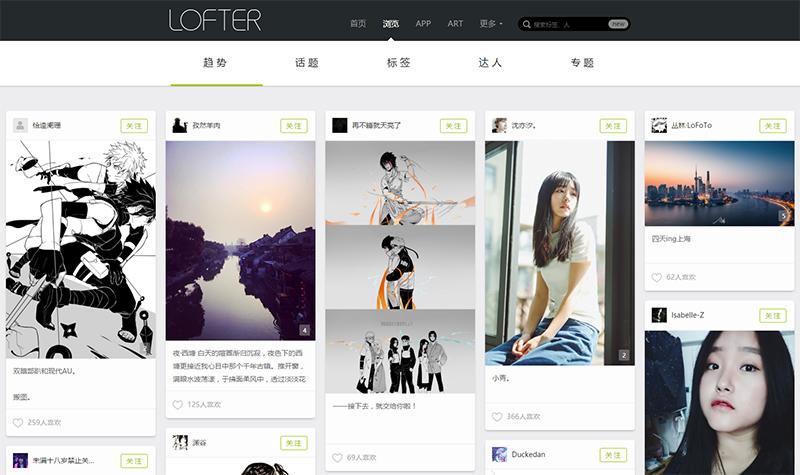Open the 四天ing上海 skyline photo

tap(719, 183)
